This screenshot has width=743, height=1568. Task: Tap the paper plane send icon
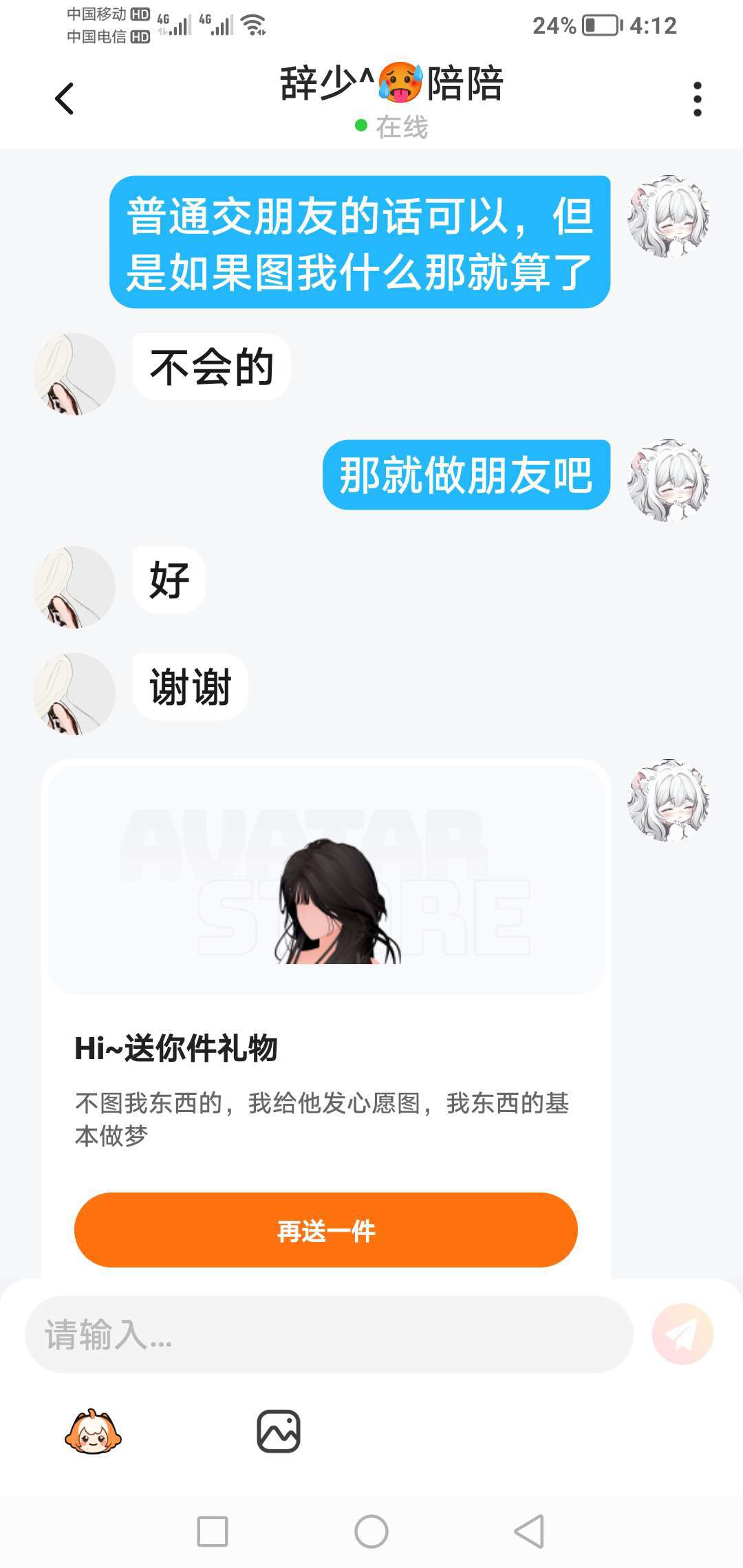(x=682, y=1334)
